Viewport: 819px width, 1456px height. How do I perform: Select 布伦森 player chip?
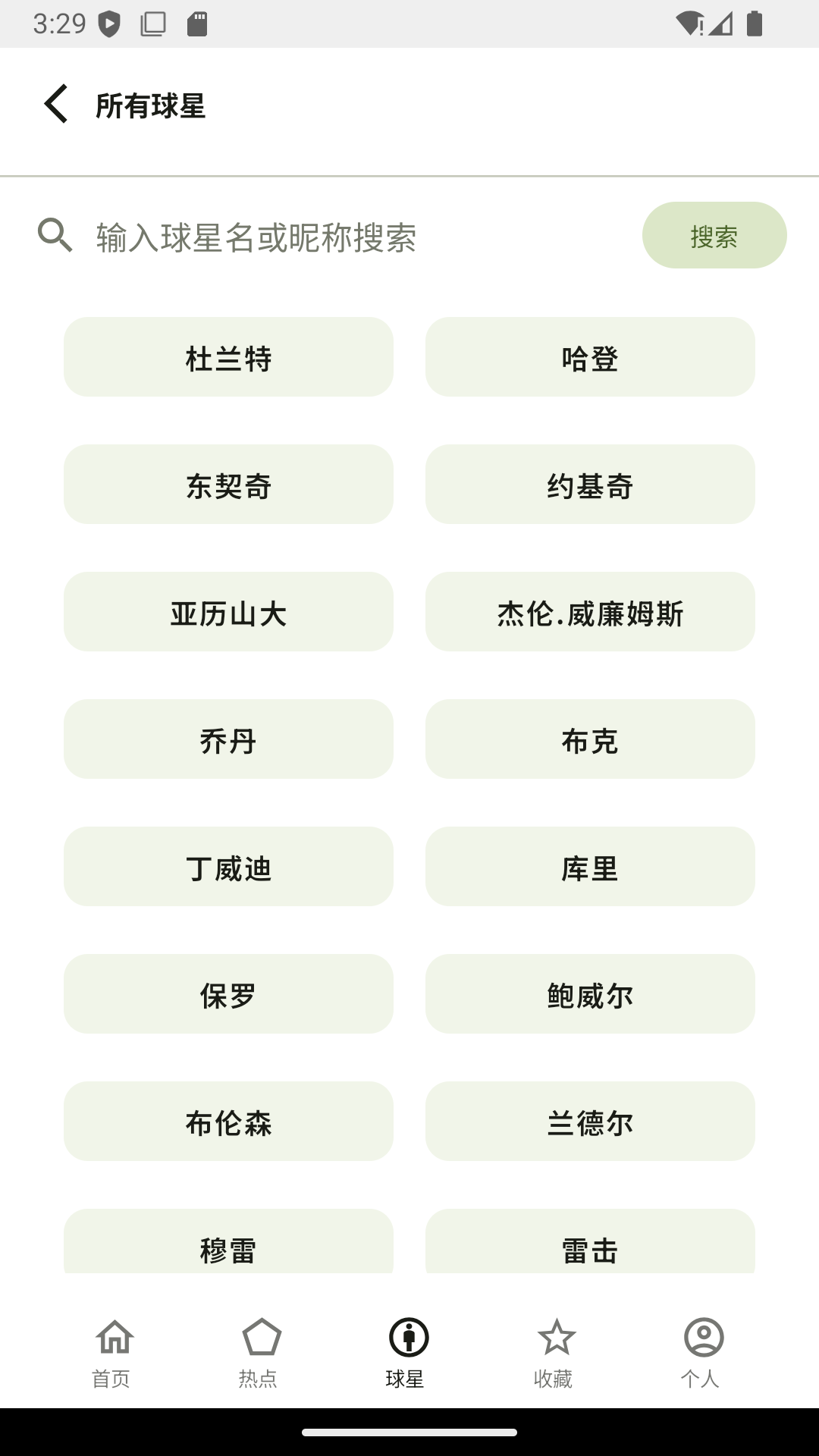tap(228, 1122)
